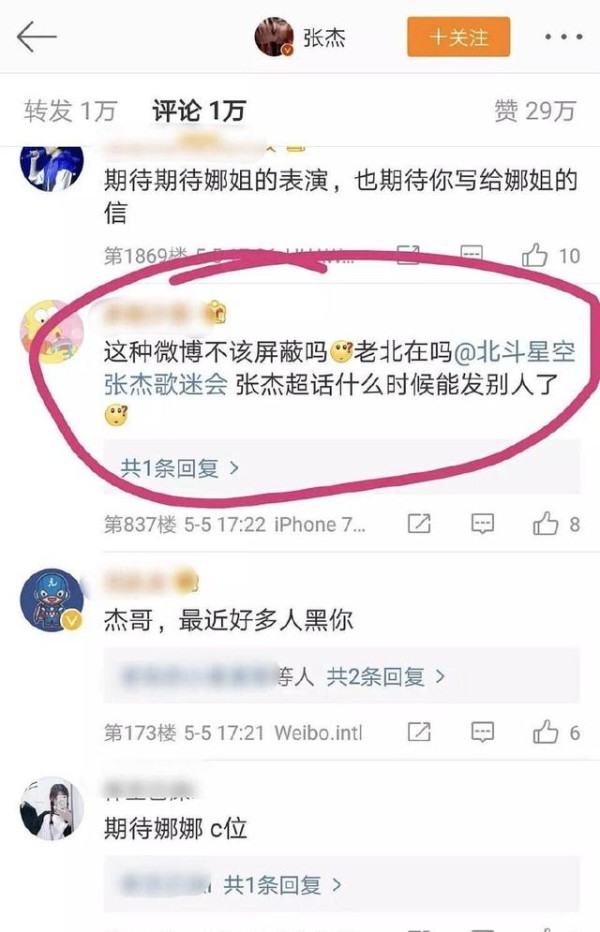600x932 pixels.
Task: Open the 赞 29万 likes tab
Action: [534, 110]
